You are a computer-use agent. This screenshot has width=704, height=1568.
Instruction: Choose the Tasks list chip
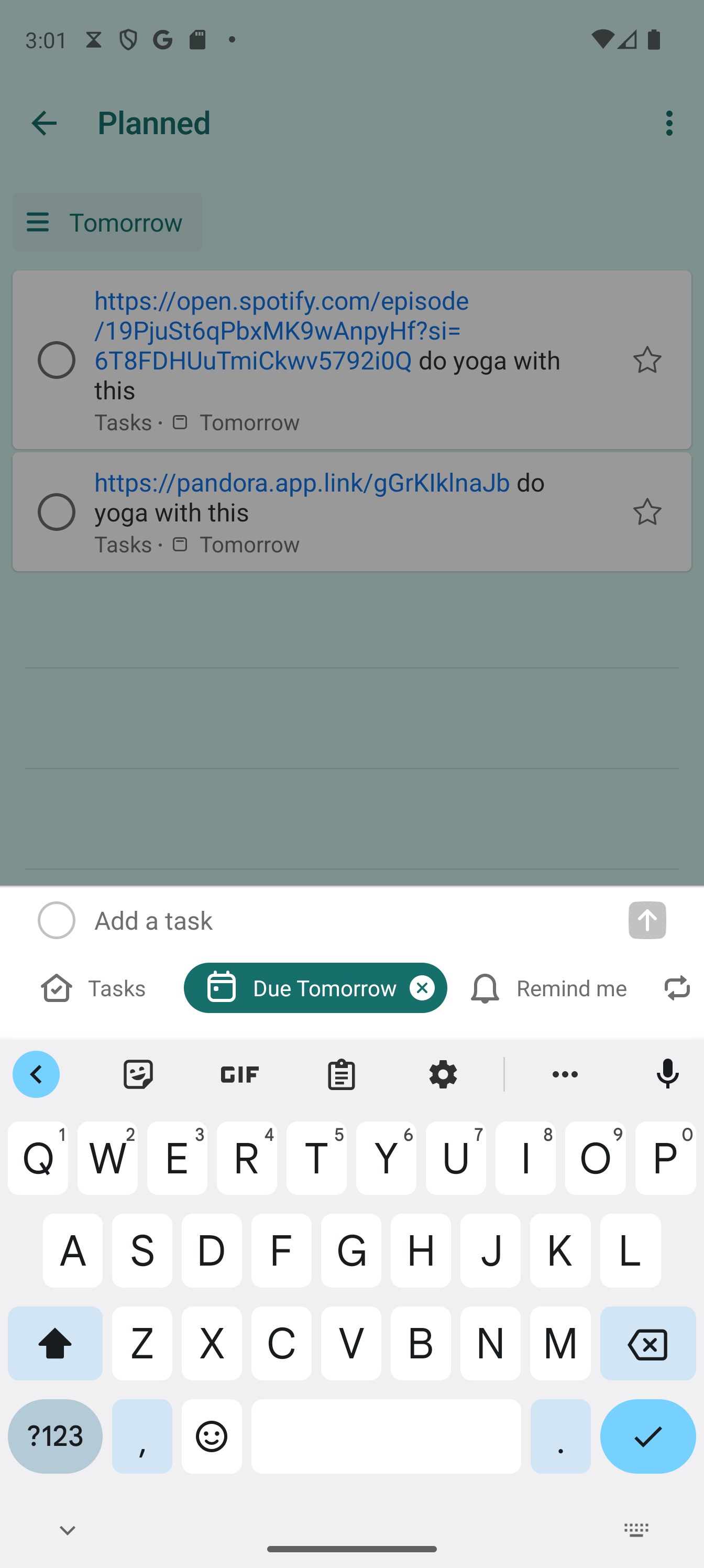coord(93,988)
